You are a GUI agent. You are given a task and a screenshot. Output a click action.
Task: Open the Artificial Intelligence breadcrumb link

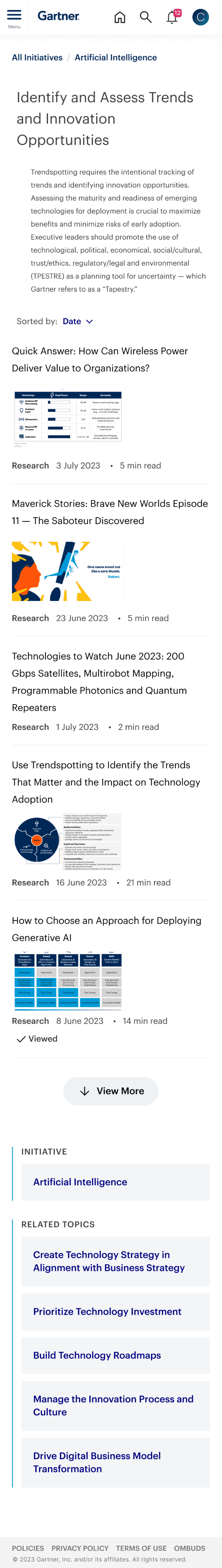[116, 57]
